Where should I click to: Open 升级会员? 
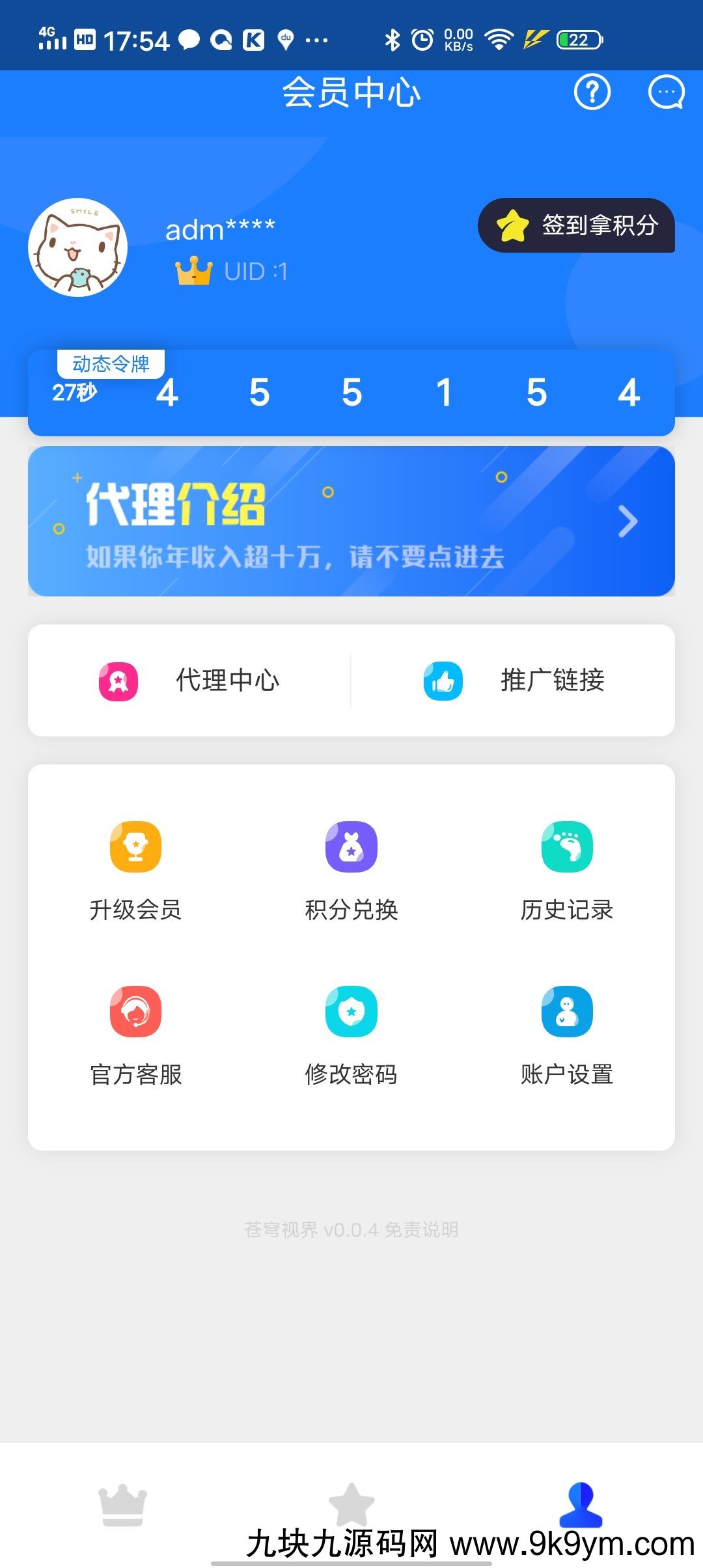click(x=135, y=871)
